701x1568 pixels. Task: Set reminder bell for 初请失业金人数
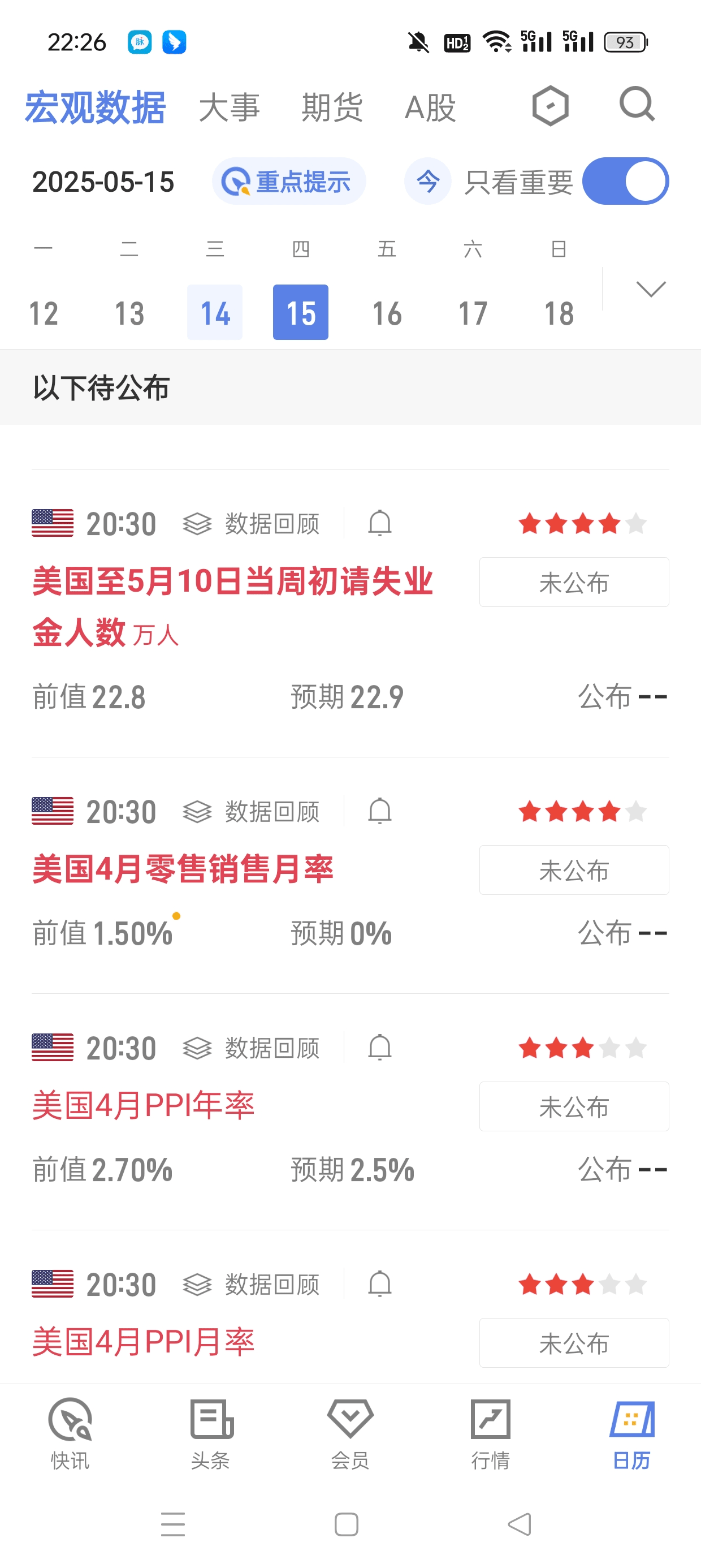[x=380, y=523]
